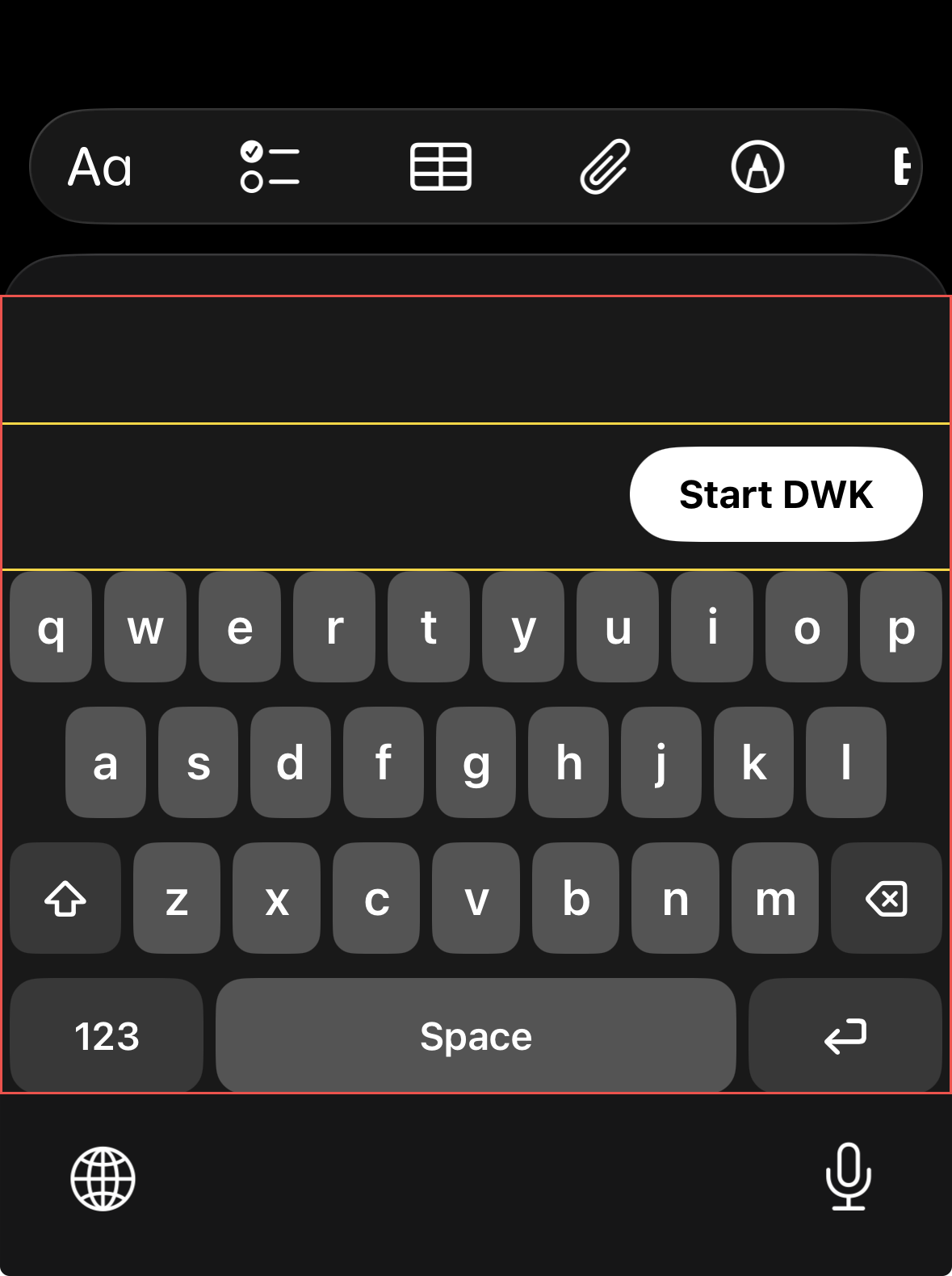Switch keyboards with the globe icon

point(103,1179)
